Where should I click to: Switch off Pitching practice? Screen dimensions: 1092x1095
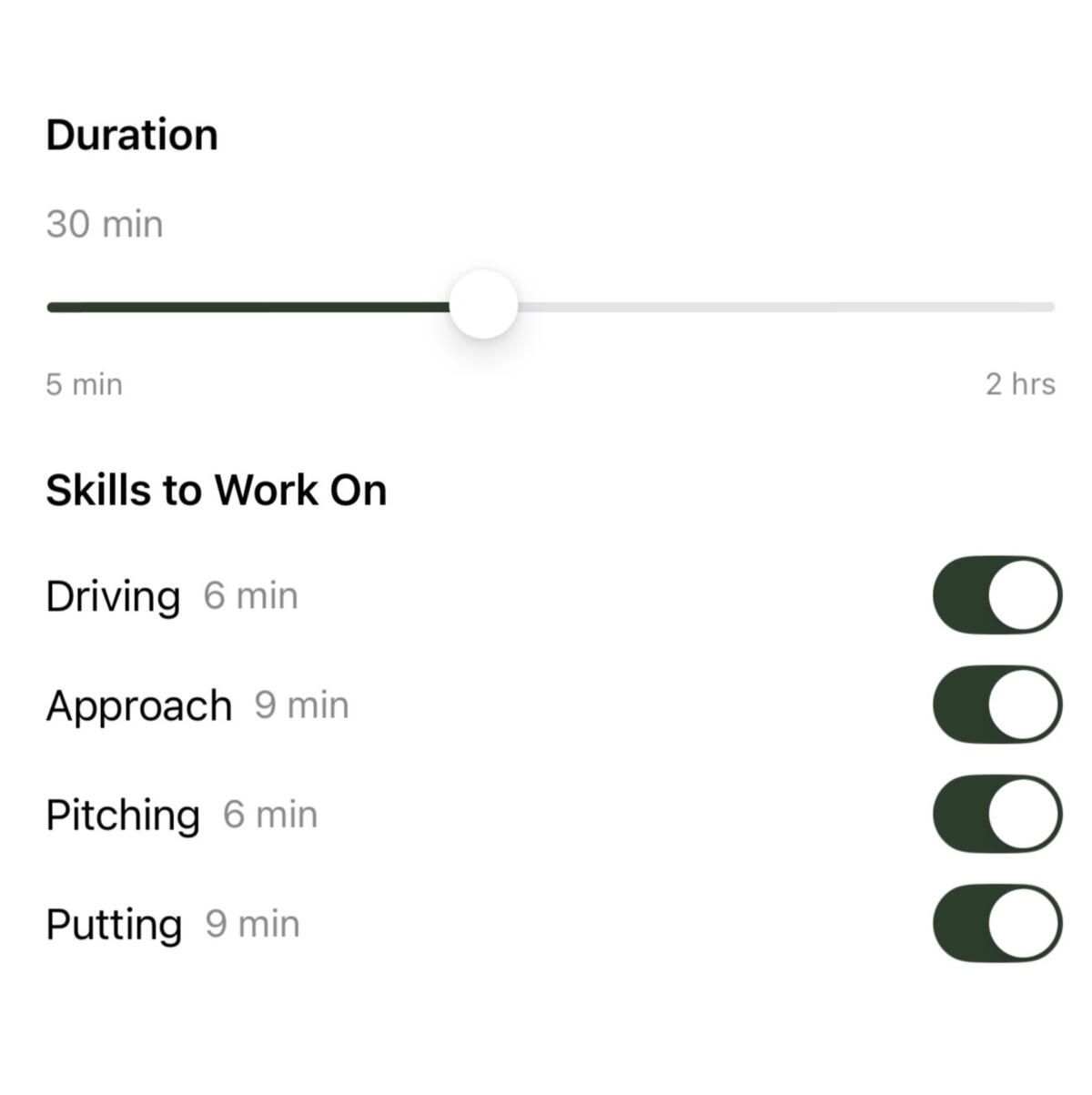click(x=997, y=814)
